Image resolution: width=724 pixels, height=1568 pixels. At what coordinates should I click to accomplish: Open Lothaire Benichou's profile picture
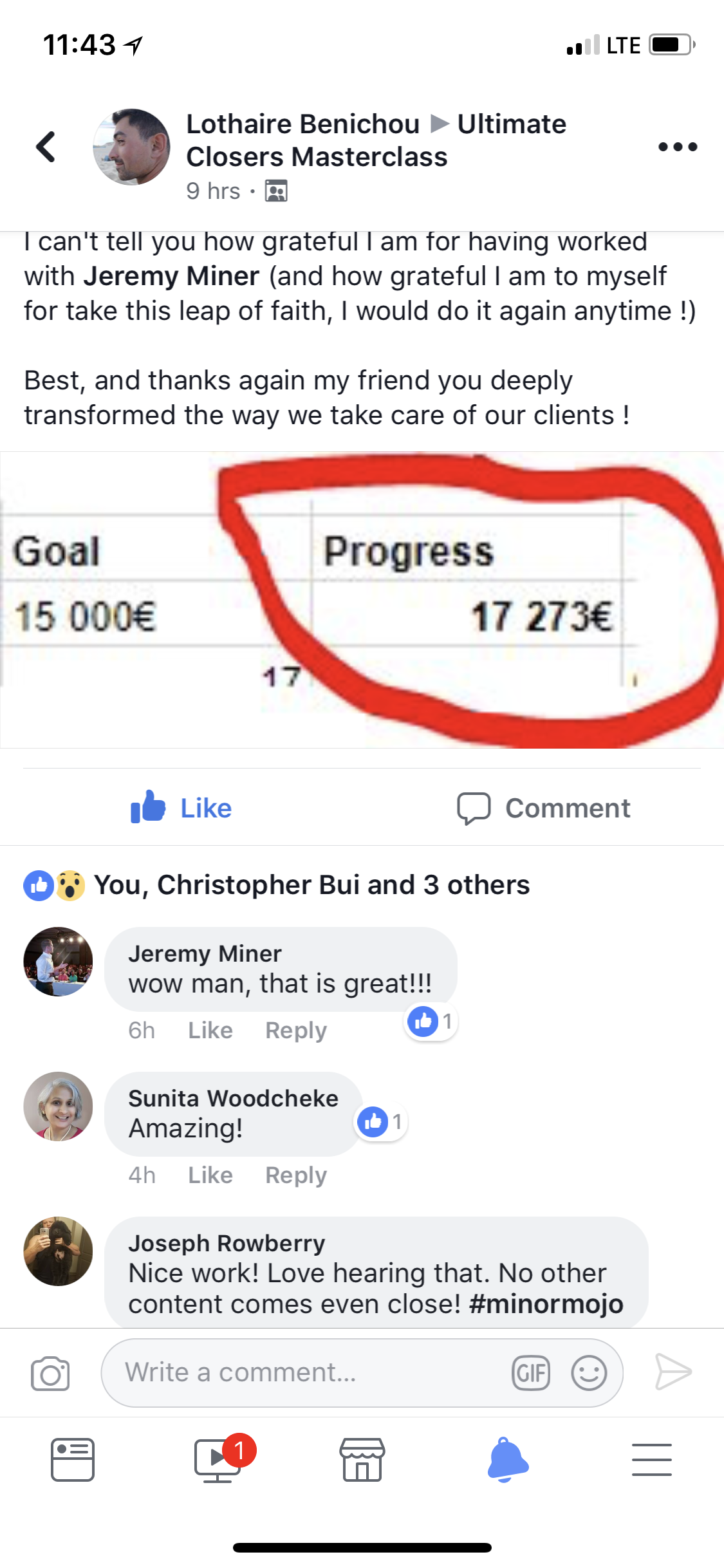tap(132, 147)
